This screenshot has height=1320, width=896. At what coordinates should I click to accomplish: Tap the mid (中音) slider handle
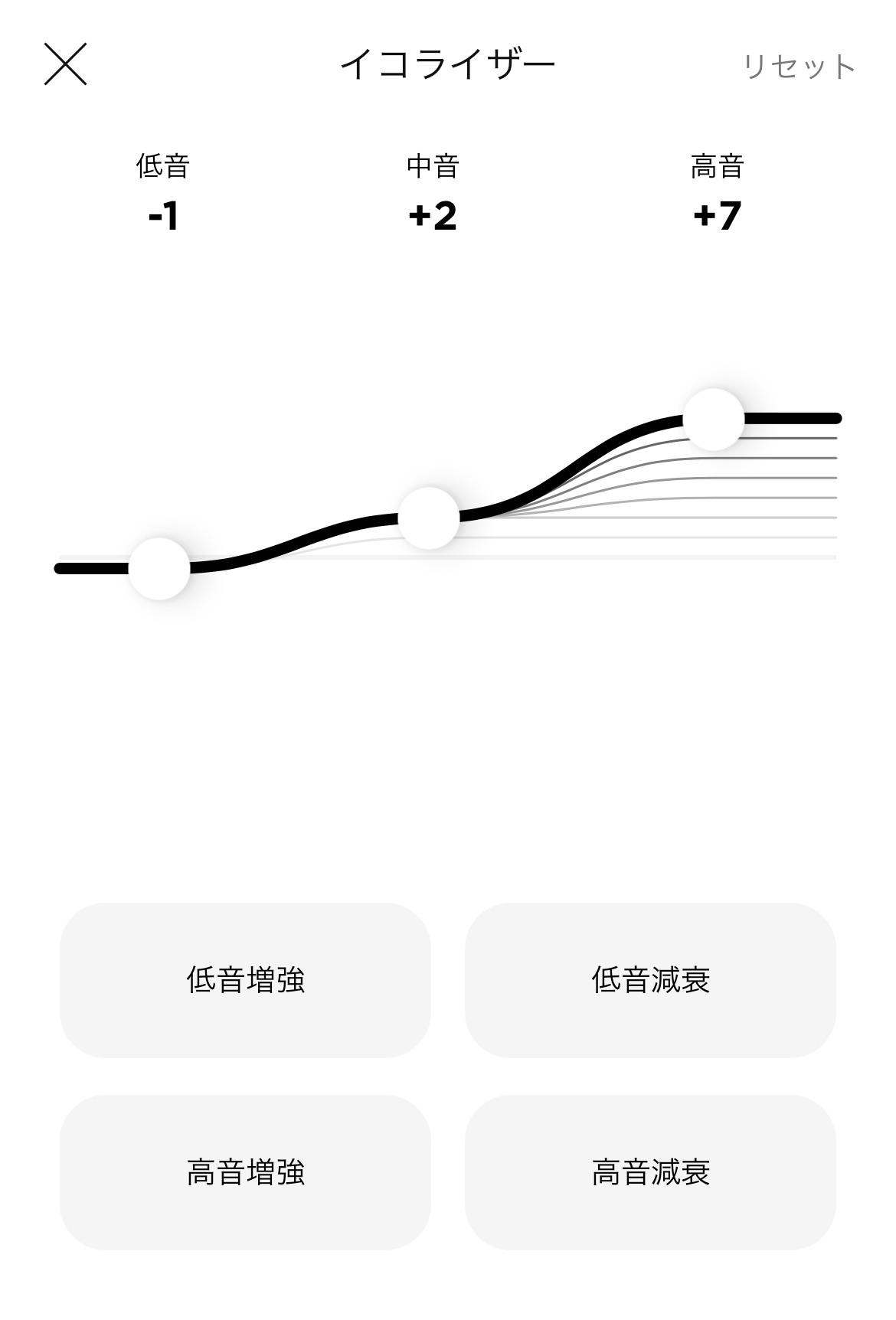[x=429, y=518]
